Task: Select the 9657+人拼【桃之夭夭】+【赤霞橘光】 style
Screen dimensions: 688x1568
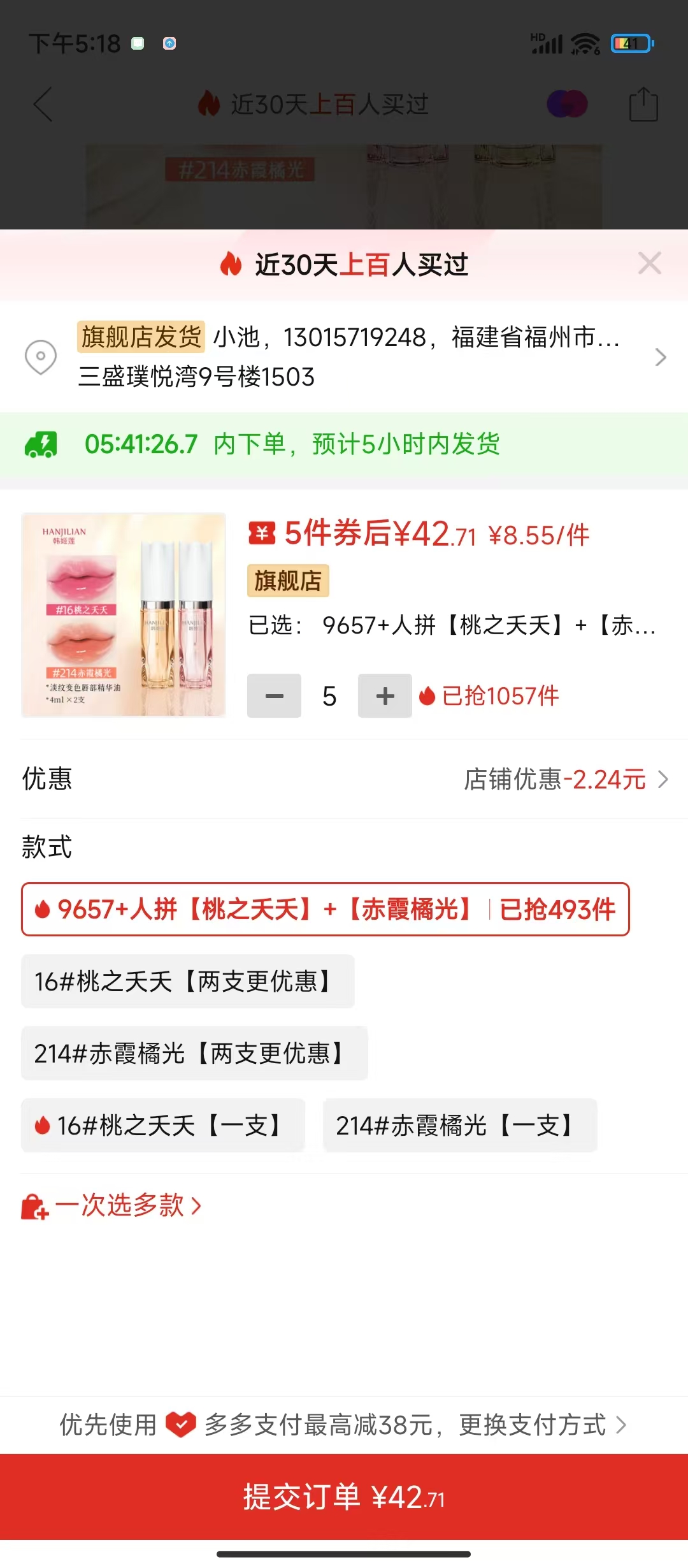Action: pyautogui.click(x=325, y=910)
